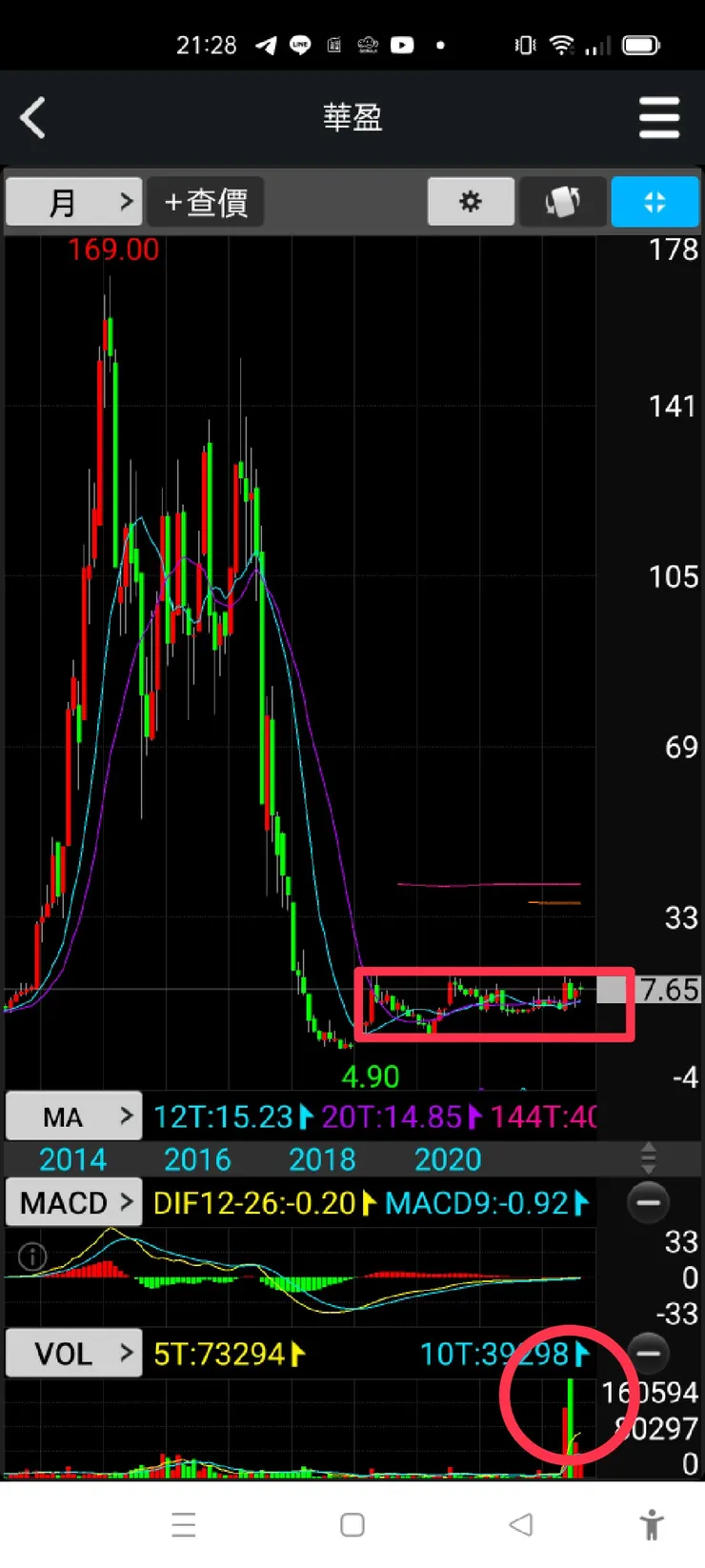Viewport: 705px width, 1568px height.
Task: Tap the +查價 button
Action: 206,202
